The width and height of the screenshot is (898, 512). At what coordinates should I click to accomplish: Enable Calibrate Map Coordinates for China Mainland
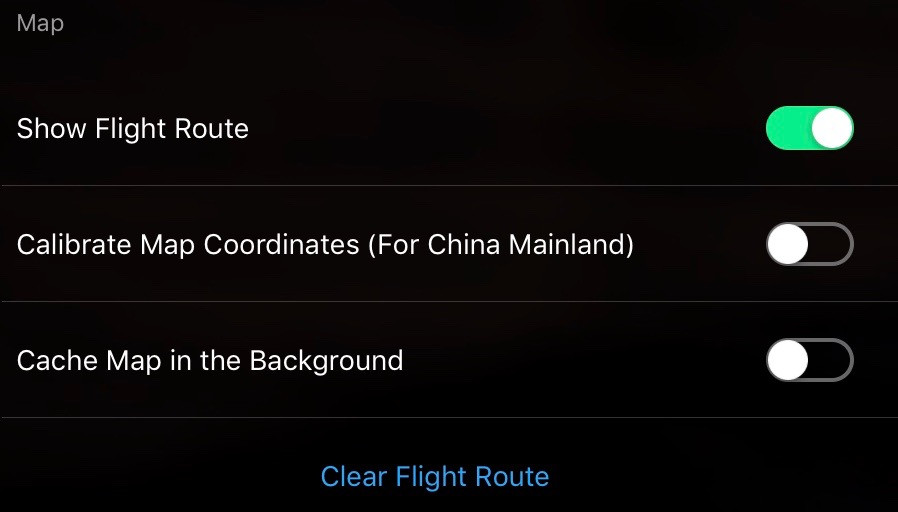pyautogui.click(x=809, y=244)
